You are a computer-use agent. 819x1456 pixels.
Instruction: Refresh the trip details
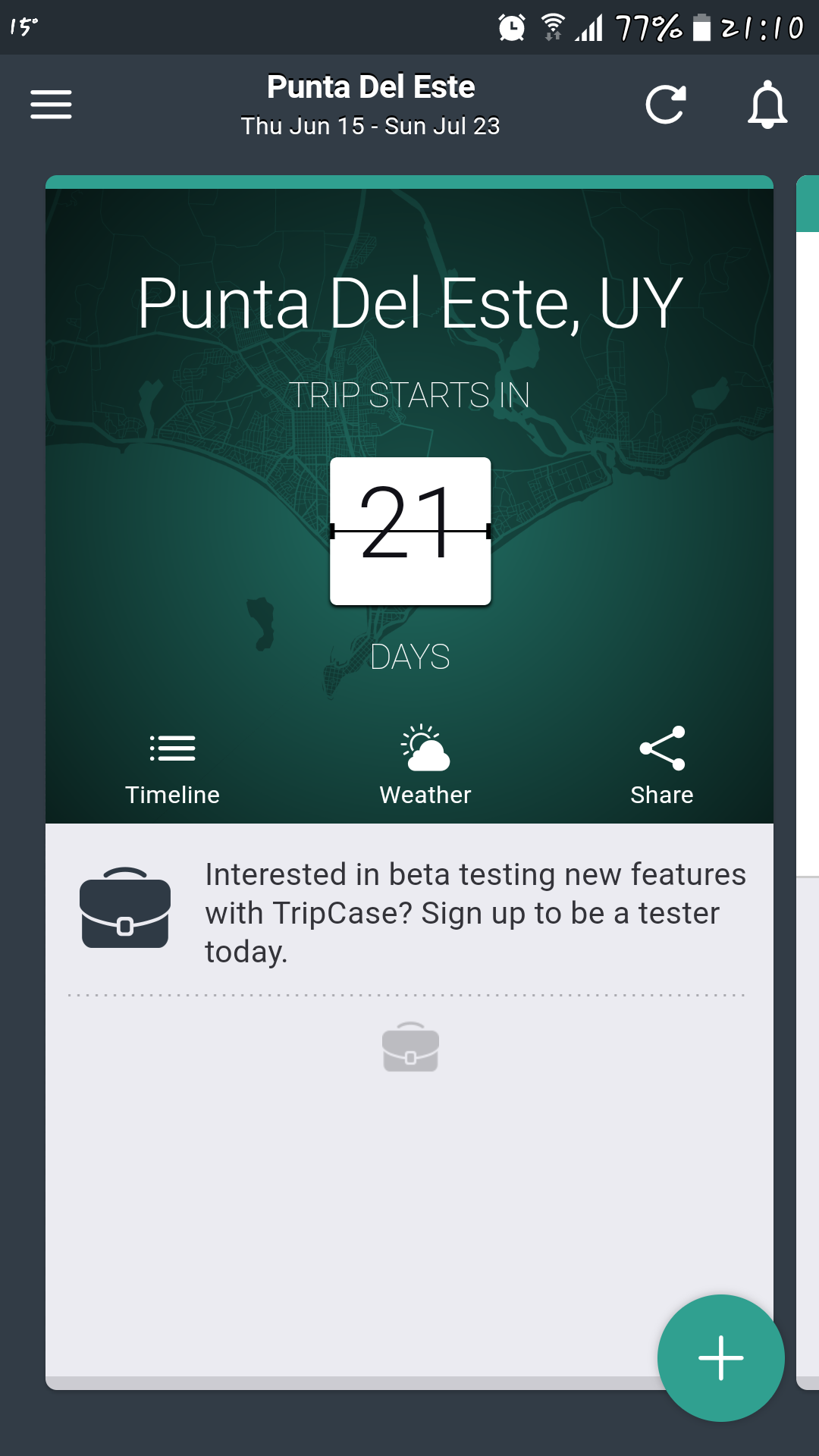(665, 104)
